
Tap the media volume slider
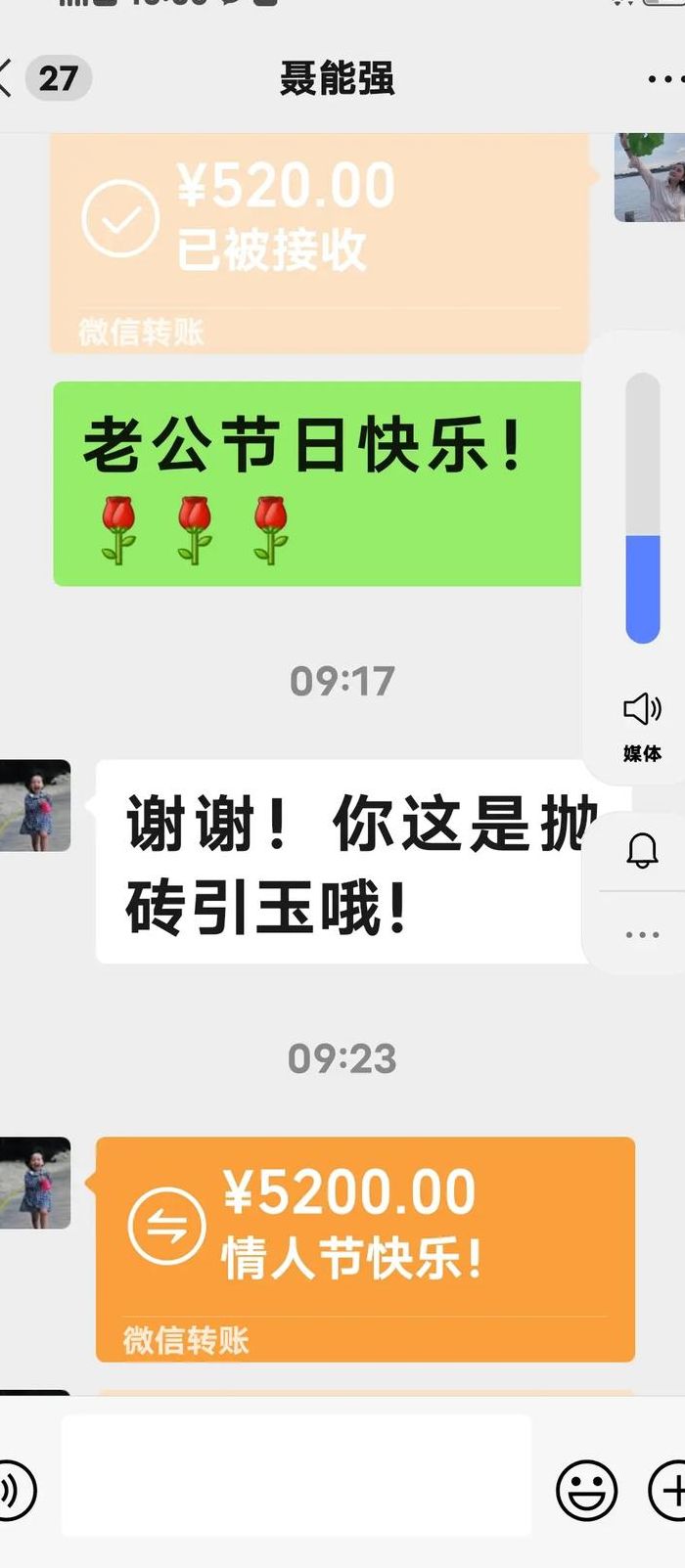point(643,508)
